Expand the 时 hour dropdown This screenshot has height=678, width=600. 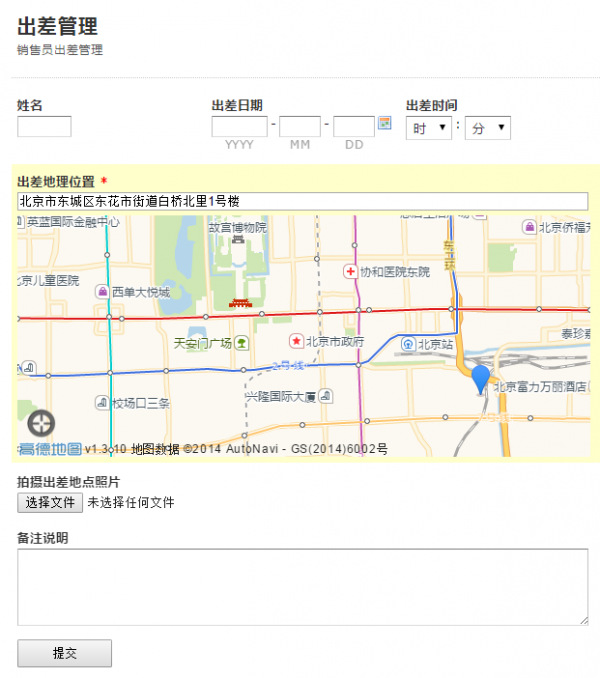coord(428,128)
